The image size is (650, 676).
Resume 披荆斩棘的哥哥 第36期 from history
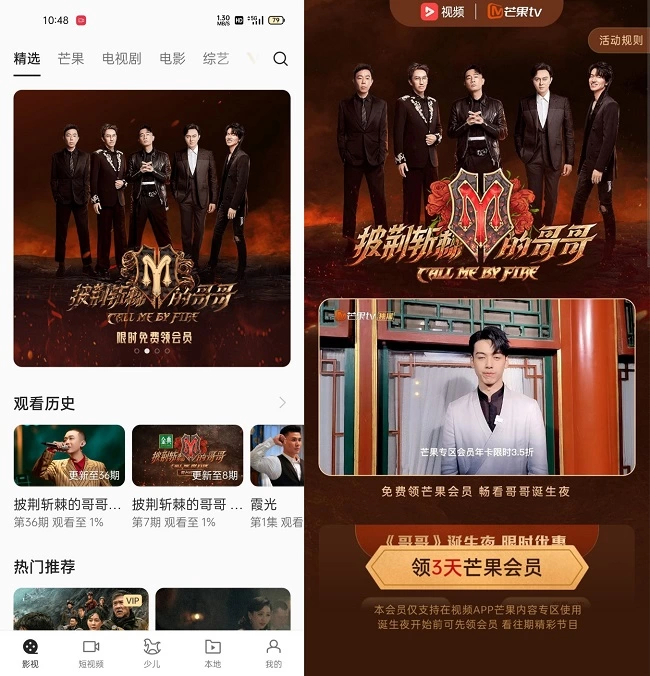(69, 456)
